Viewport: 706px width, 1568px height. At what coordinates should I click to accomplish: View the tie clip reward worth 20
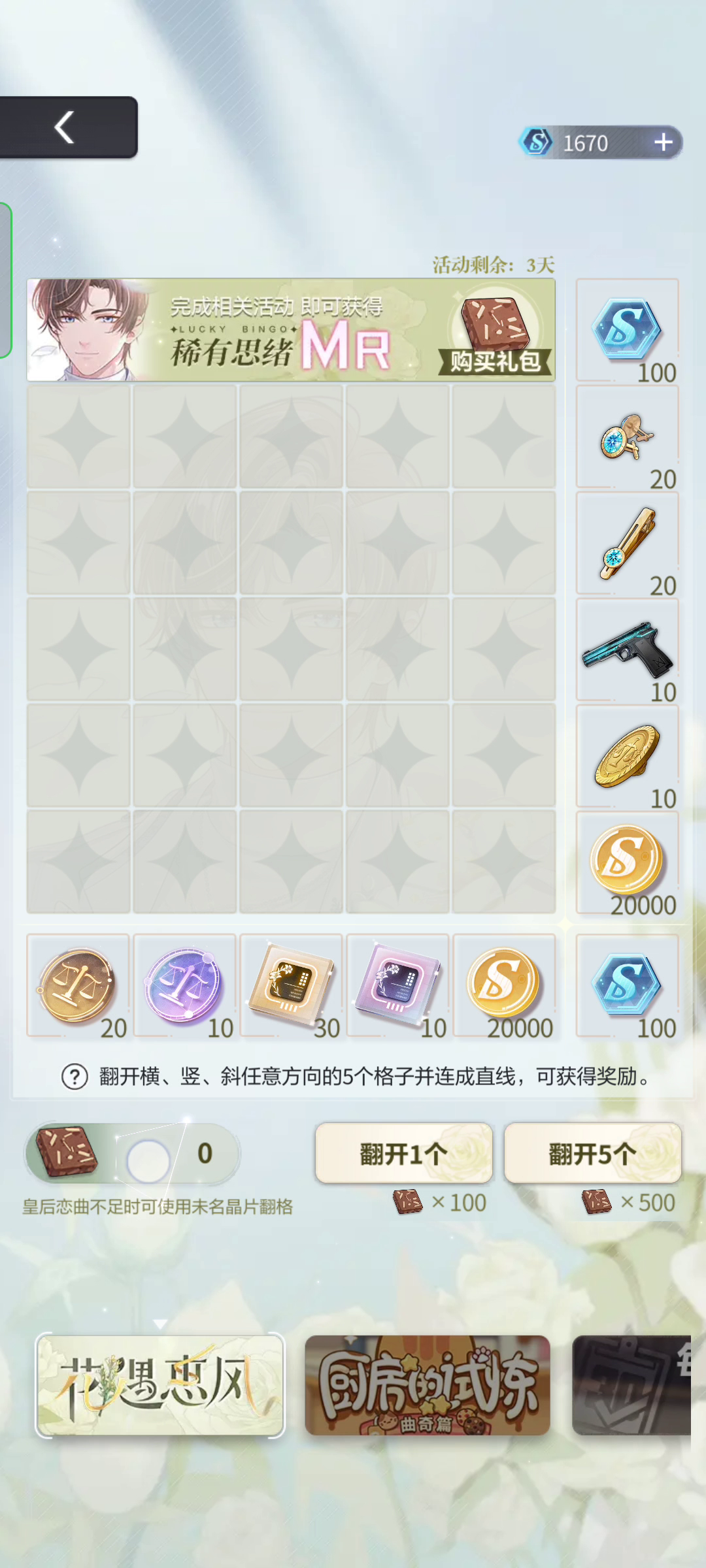coord(628,544)
